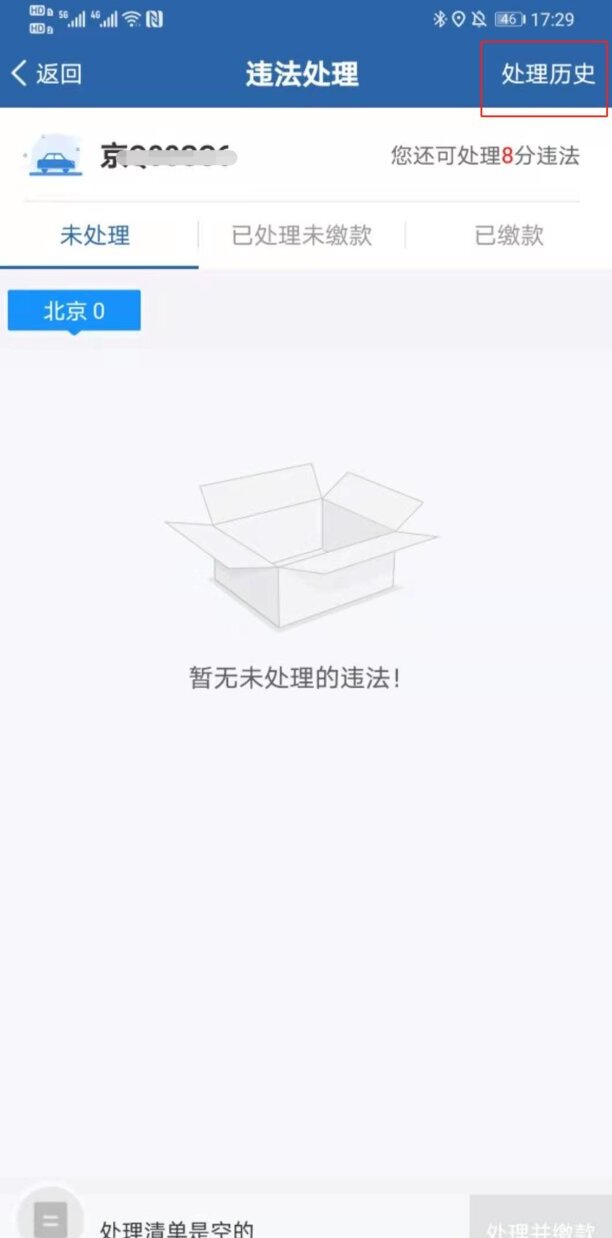
Task: Select the 北京 0 region chip
Action: pyautogui.click(x=74, y=311)
